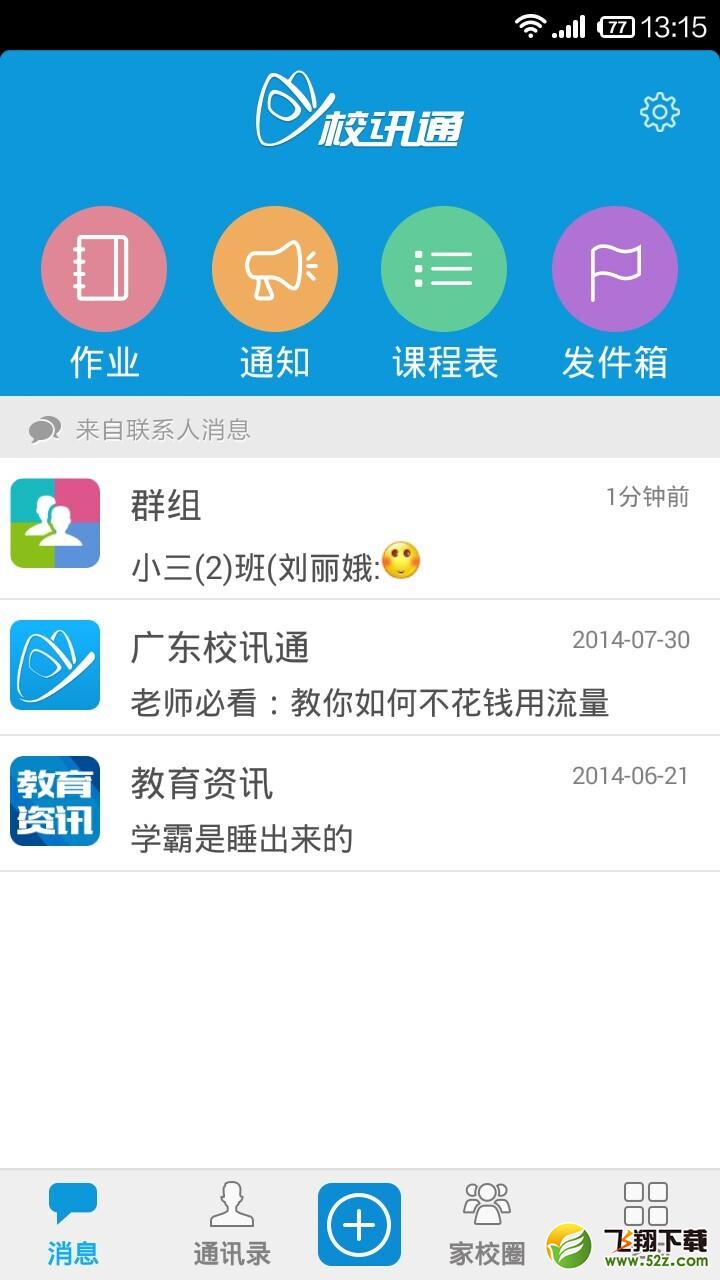Open the 群组 group conversation
The image size is (720, 1280).
click(x=360, y=529)
